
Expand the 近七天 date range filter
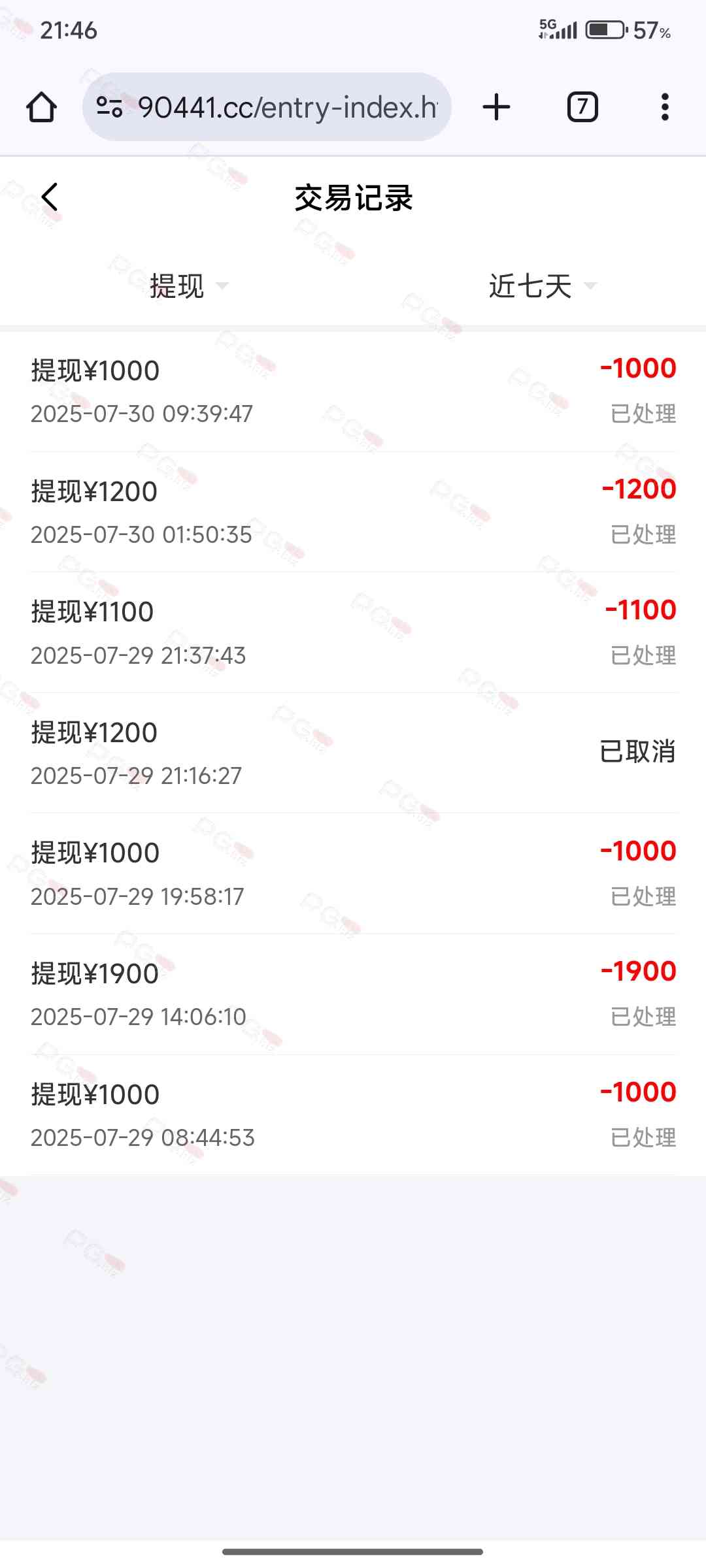tap(541, 286)
